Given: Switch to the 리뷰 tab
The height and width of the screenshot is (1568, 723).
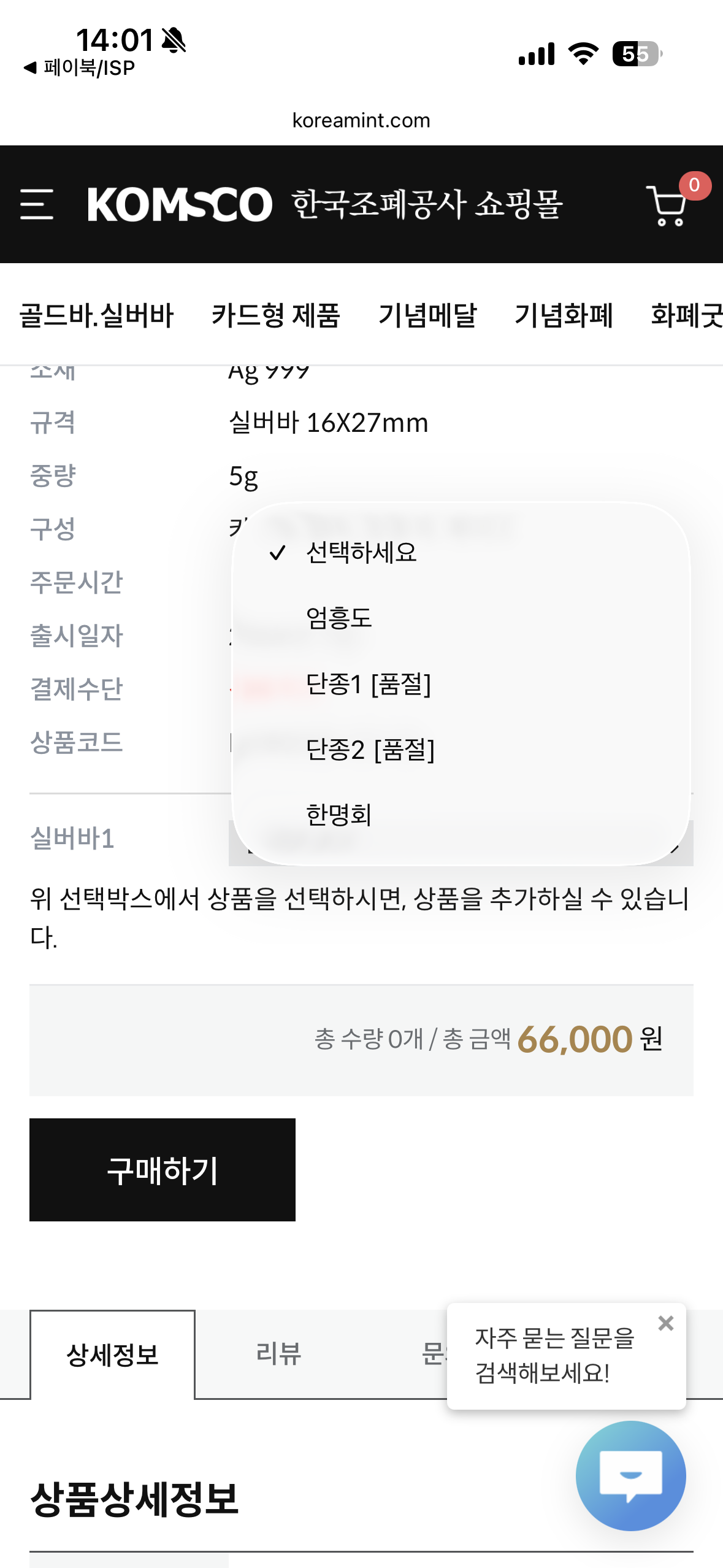Looking at the screenshot, I should [279, 1354].
